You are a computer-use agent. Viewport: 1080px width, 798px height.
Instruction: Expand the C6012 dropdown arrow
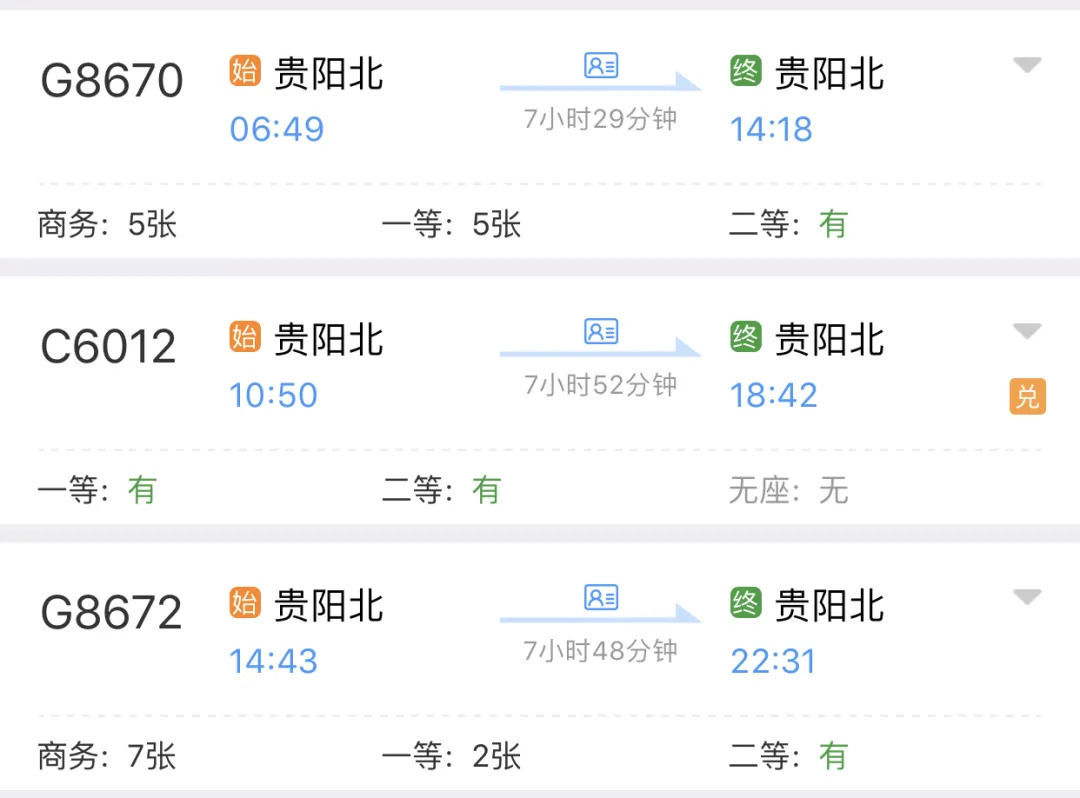click(1027, 332)
